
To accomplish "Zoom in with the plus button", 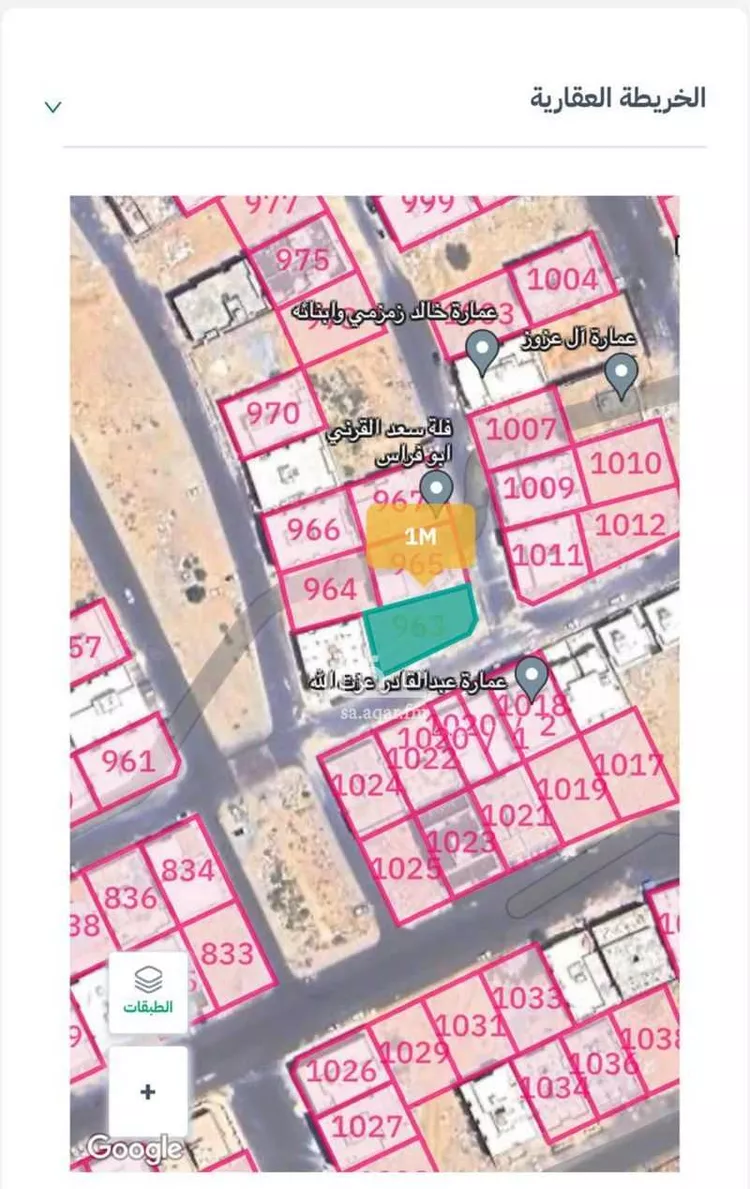I will point(148,1091).
